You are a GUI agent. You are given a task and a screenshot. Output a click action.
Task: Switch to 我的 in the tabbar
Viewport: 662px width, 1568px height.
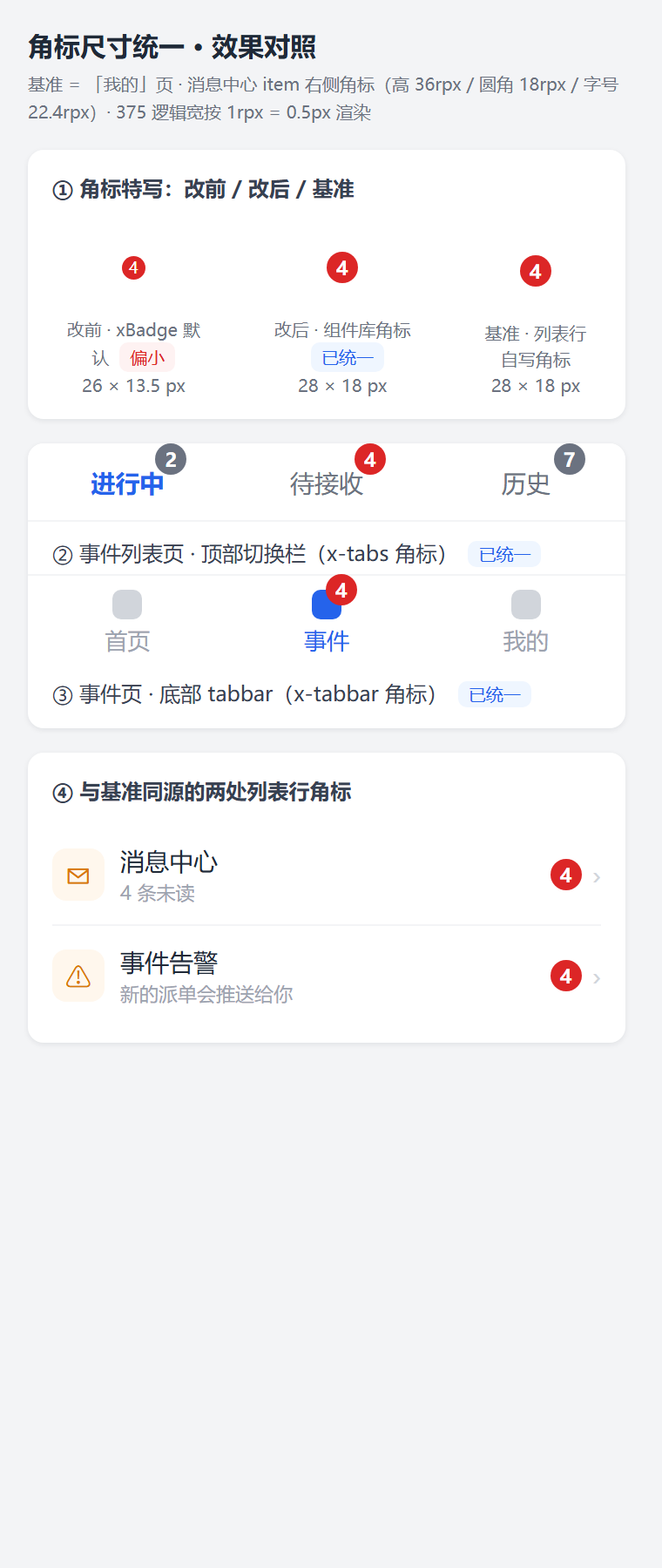[x=525, y=622]
